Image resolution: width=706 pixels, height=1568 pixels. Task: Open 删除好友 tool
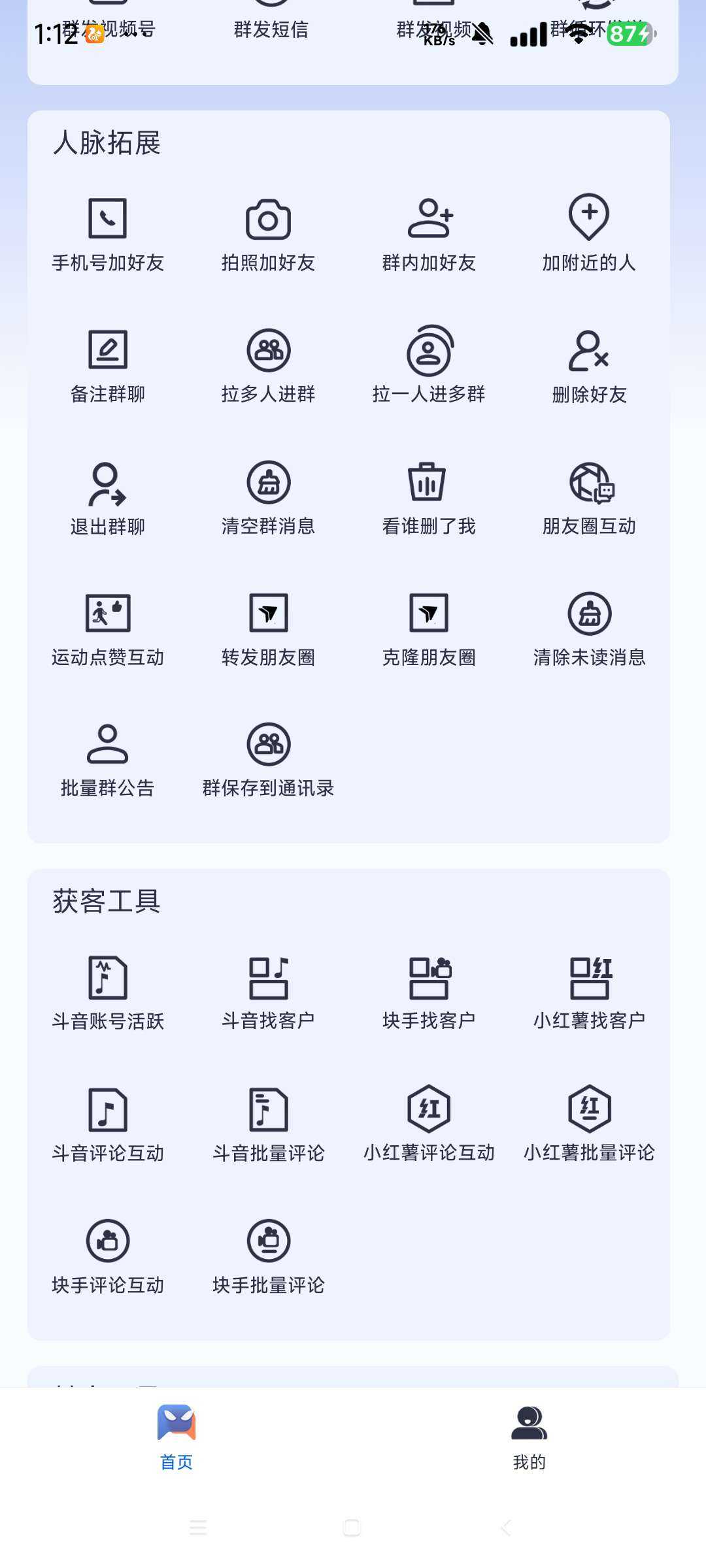coord(589,366)
